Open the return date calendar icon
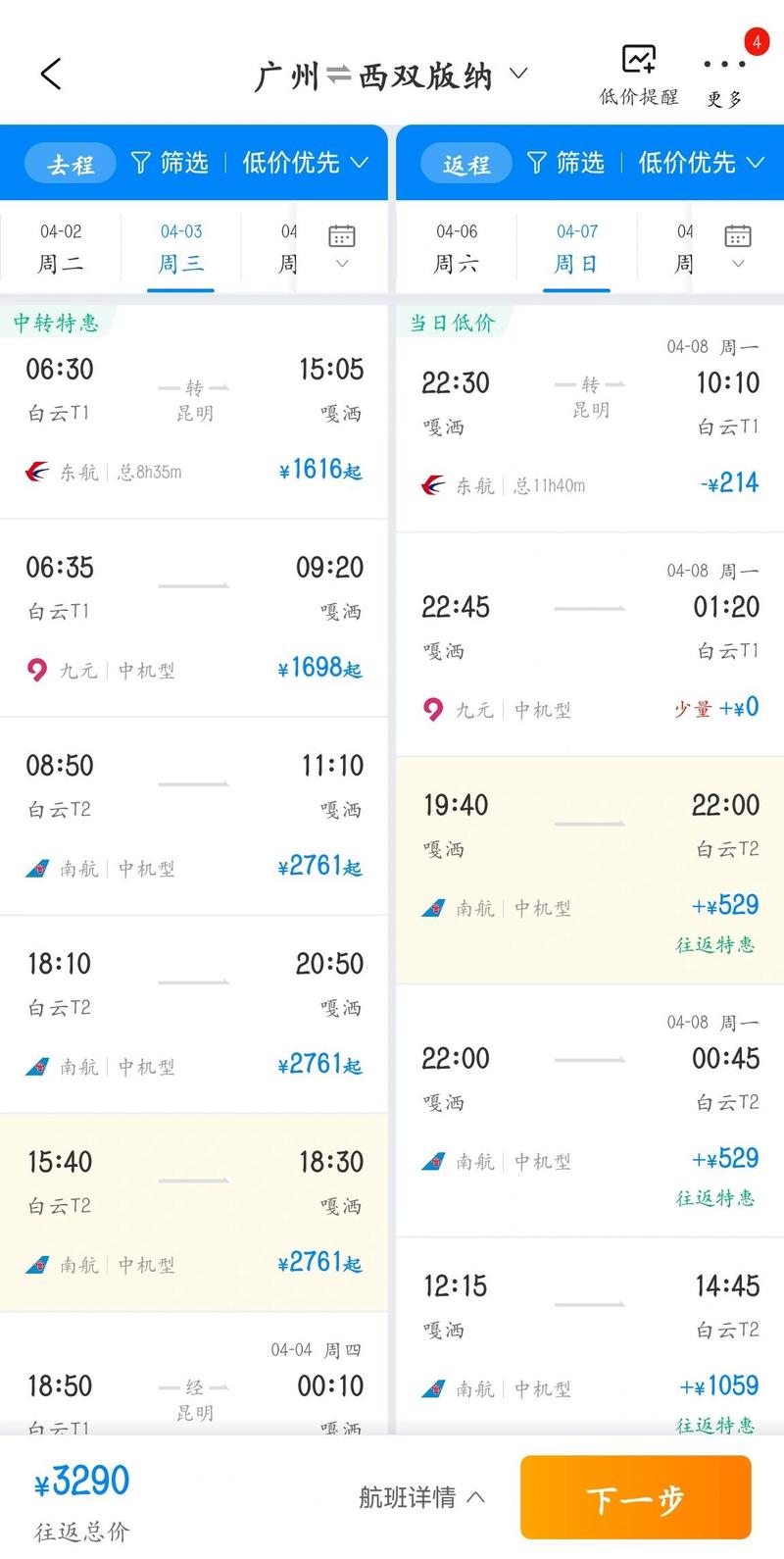The width and height of the screenshot is (784, 1559). click(x=736, y=235)
